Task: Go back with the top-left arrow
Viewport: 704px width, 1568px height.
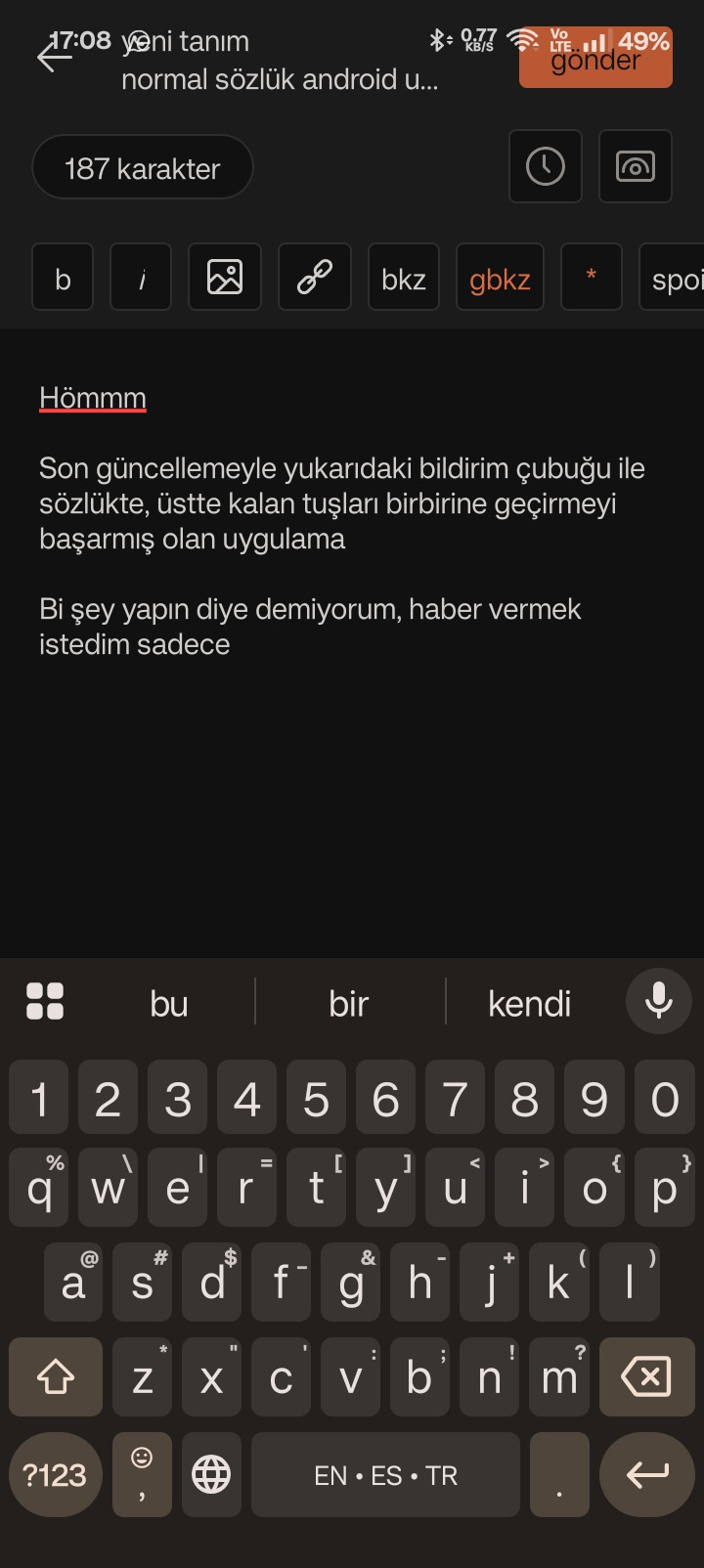Action: click(54, 56)
